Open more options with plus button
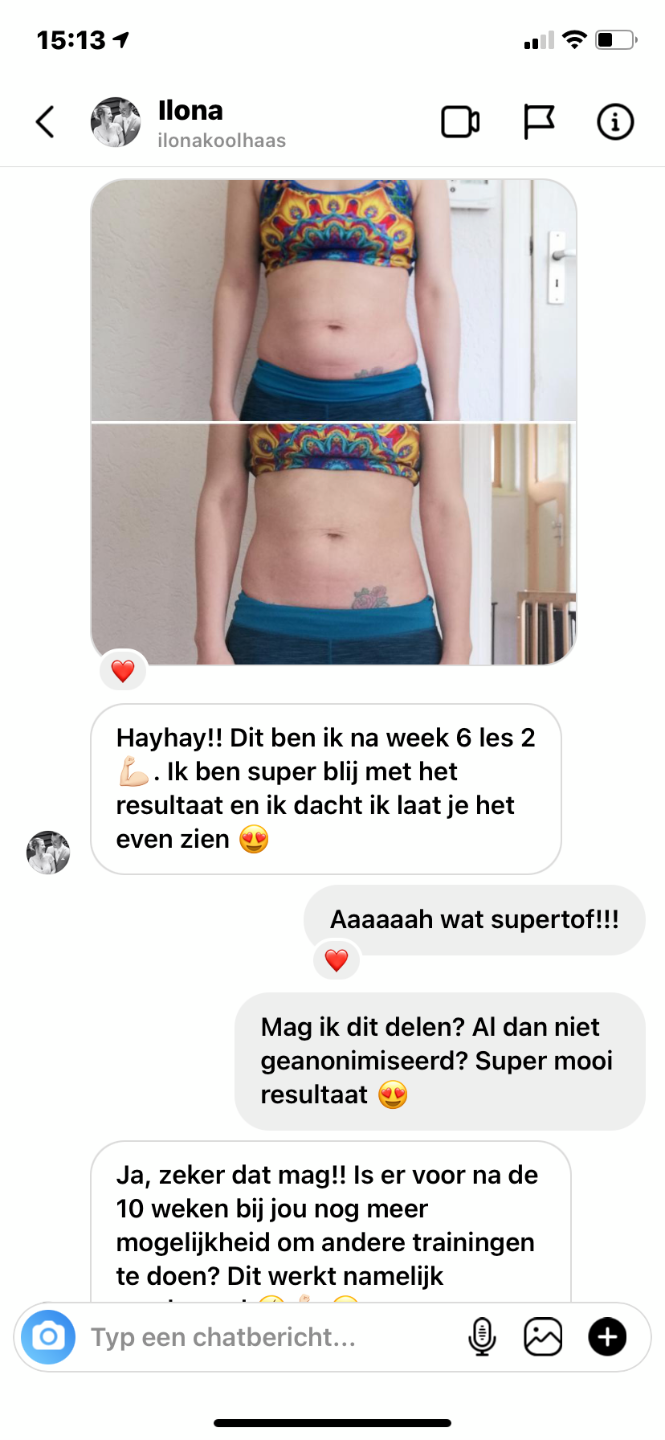The image size is (665, 1440). pos(607,1337)
